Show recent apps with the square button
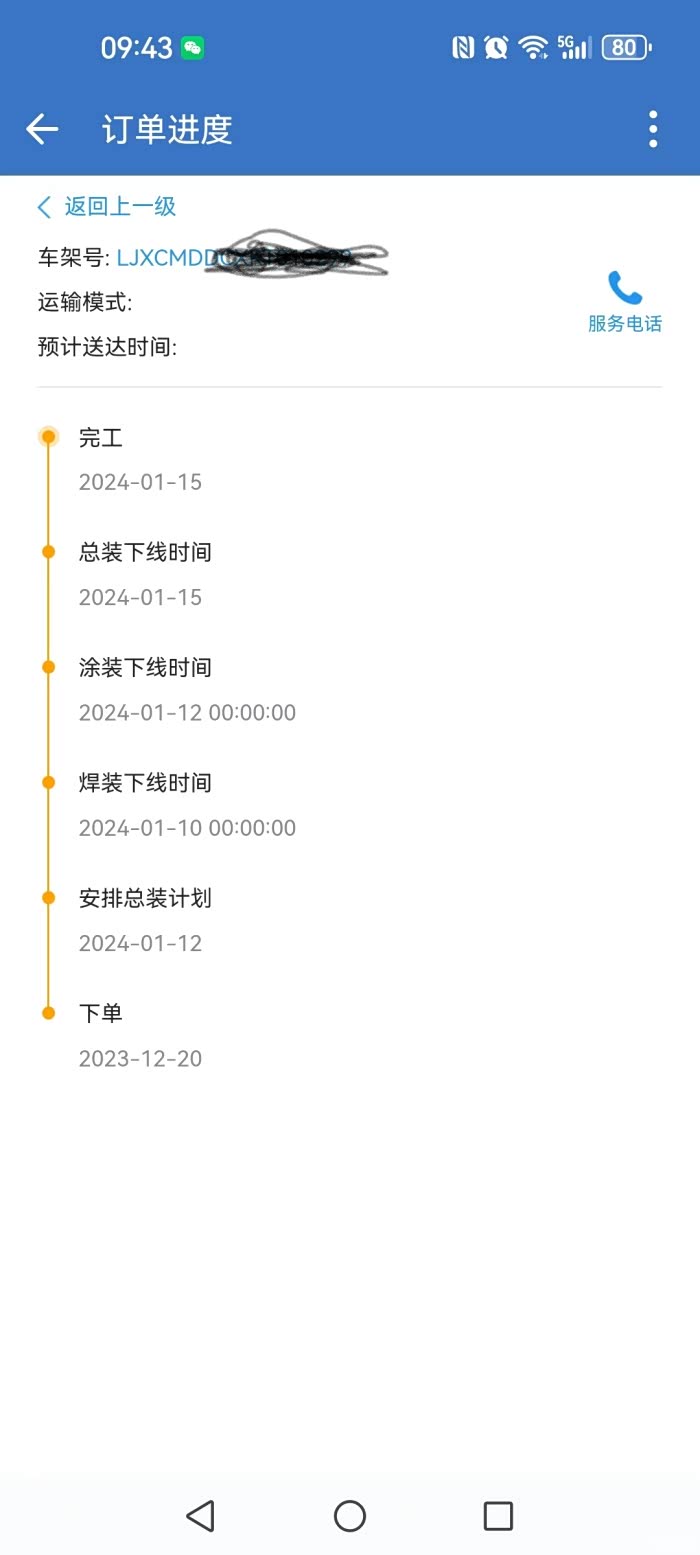The height and width of the screenshot is (1555, 700). 497,1516
